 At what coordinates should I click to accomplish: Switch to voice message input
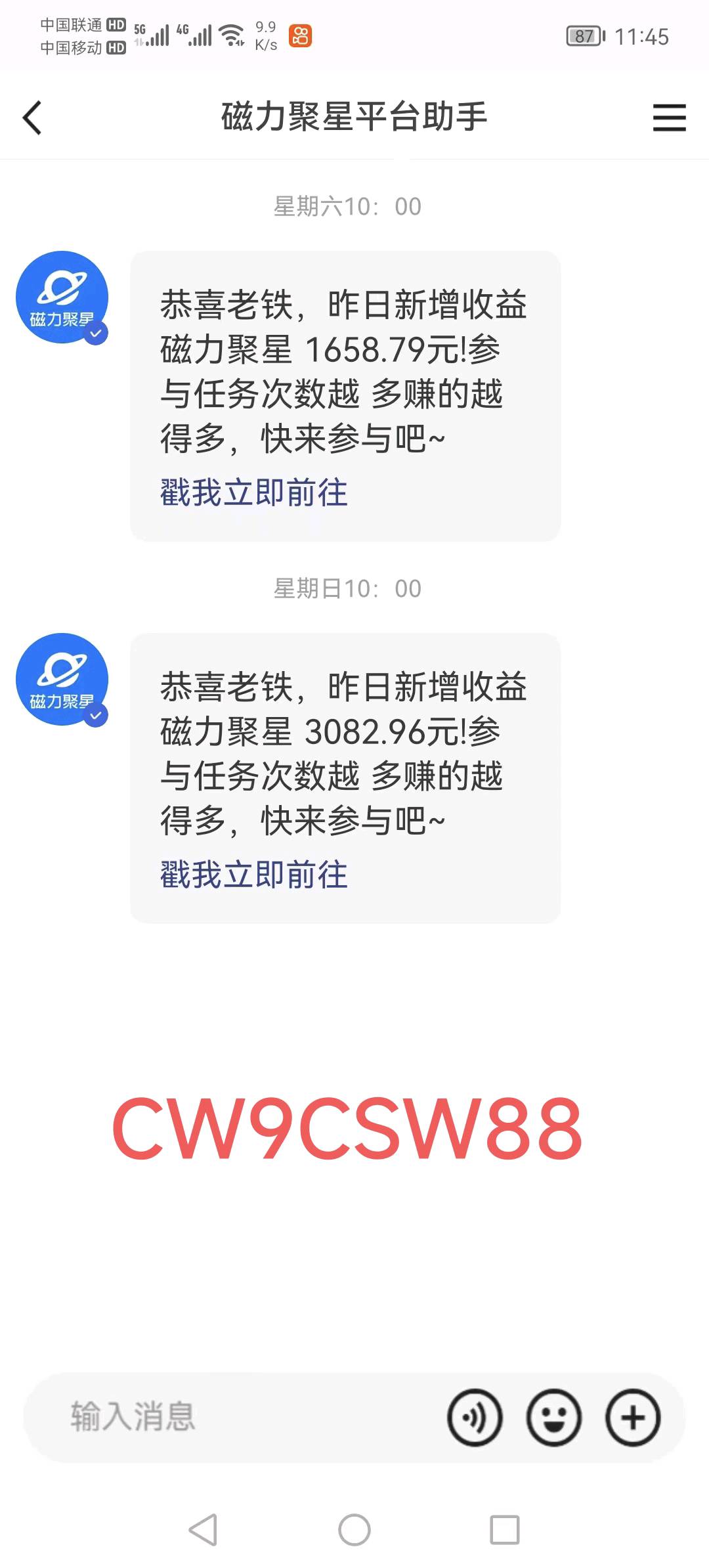pyautogui.click(x=475, y=1418)
